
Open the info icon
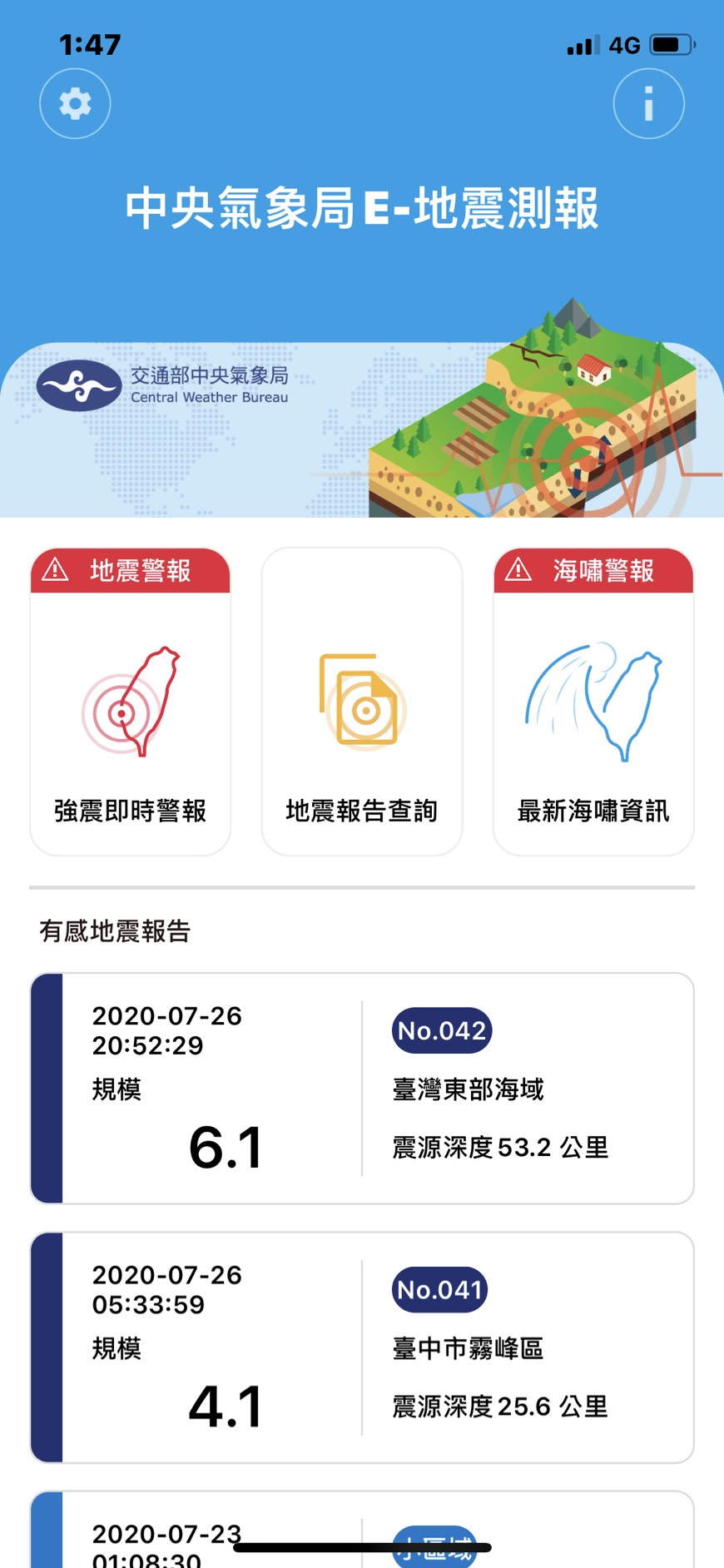(x=648, y=104)
